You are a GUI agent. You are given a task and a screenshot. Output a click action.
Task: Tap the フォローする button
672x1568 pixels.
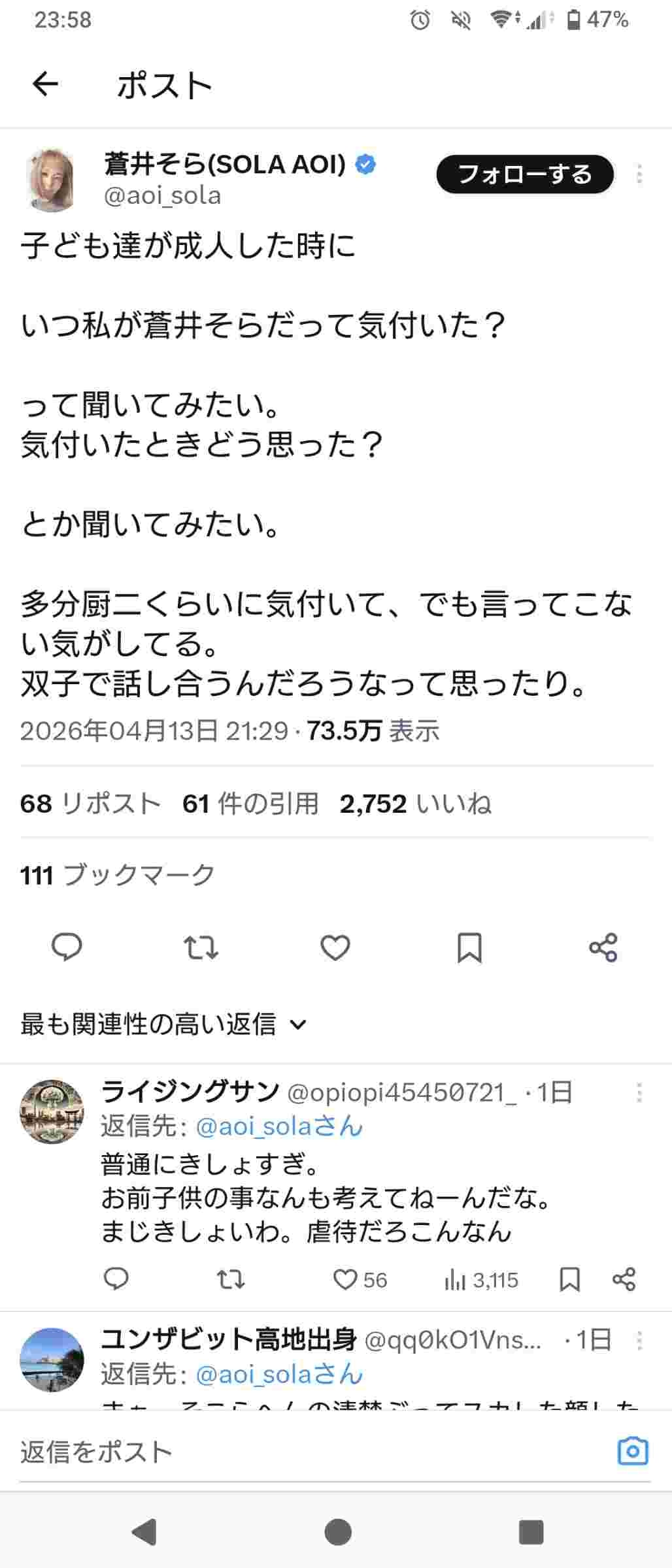tap(525, 175)
